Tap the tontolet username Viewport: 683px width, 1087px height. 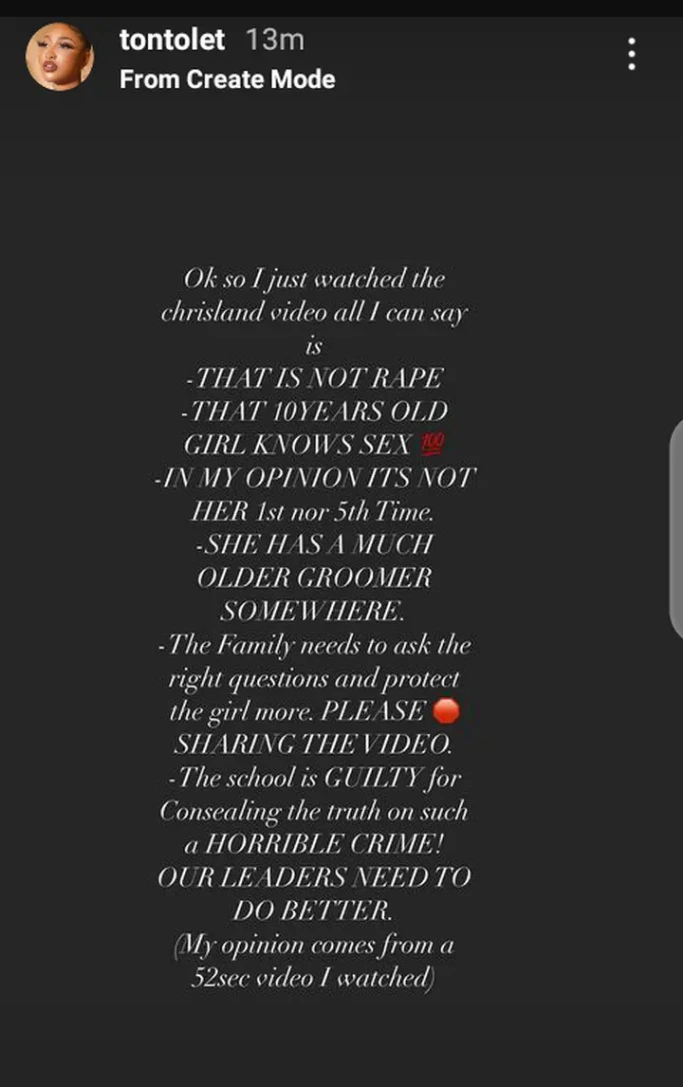[x=171, y=41]
